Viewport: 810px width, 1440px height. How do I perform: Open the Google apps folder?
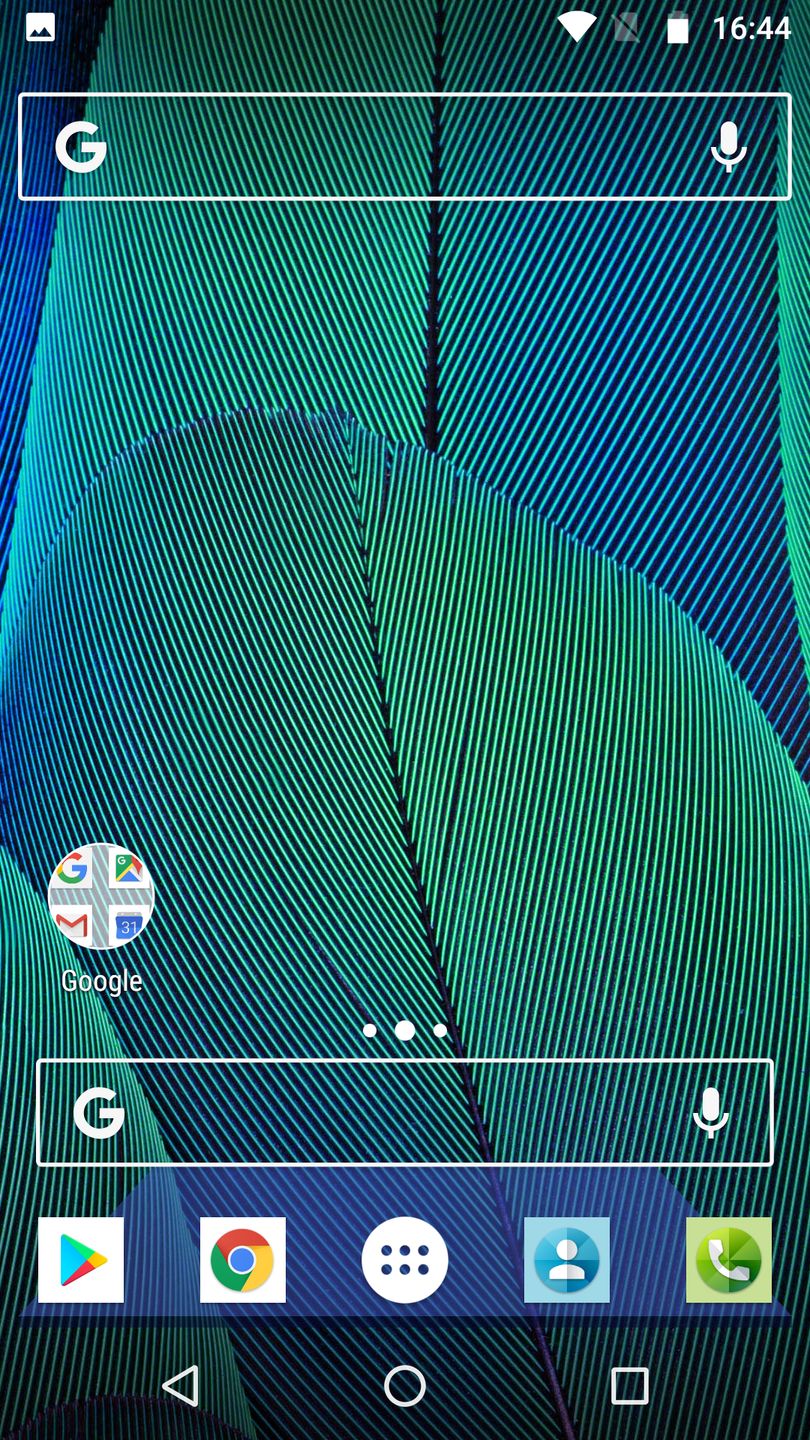pos(101,897)
